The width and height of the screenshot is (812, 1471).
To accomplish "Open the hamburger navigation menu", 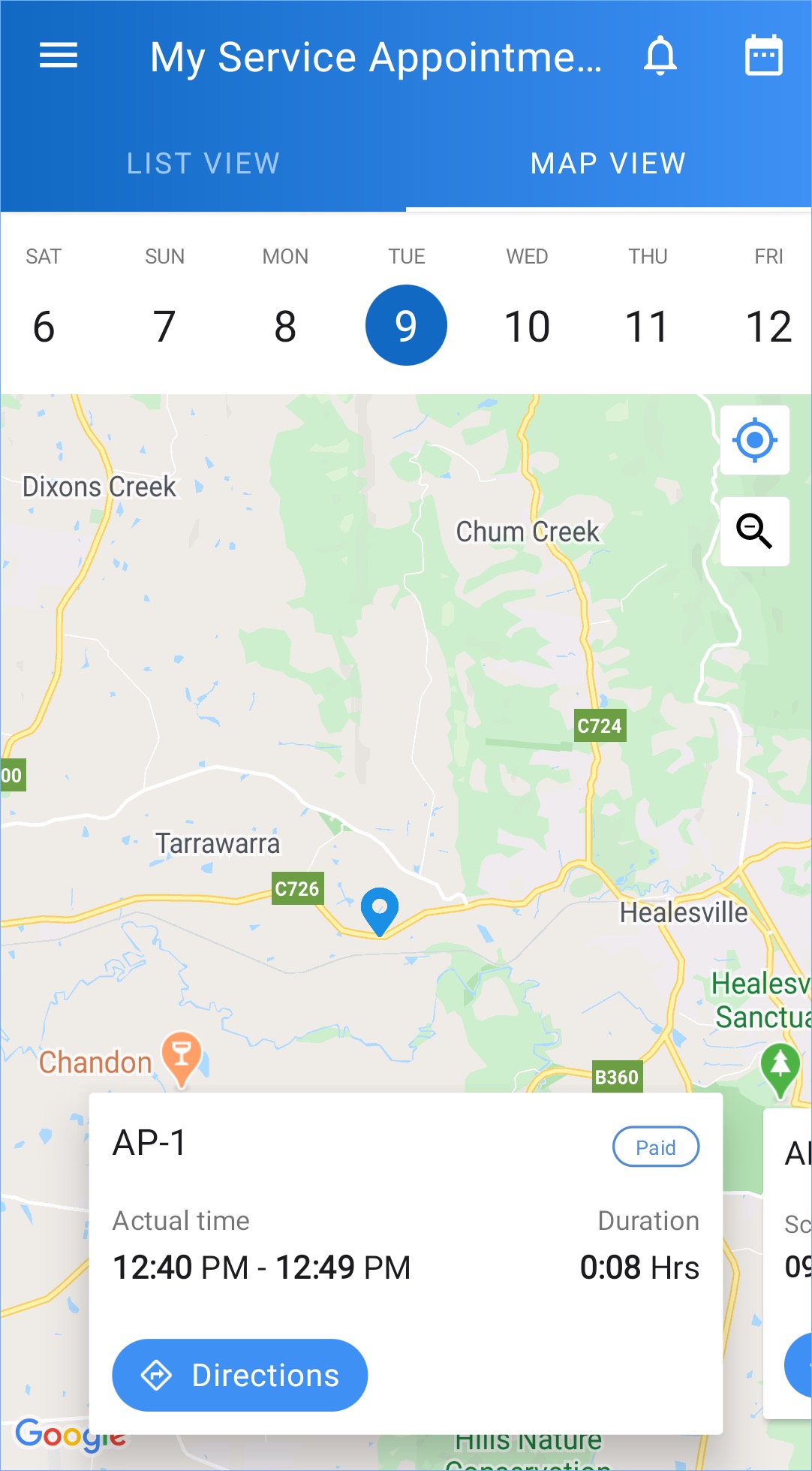I will pos(59,56).
